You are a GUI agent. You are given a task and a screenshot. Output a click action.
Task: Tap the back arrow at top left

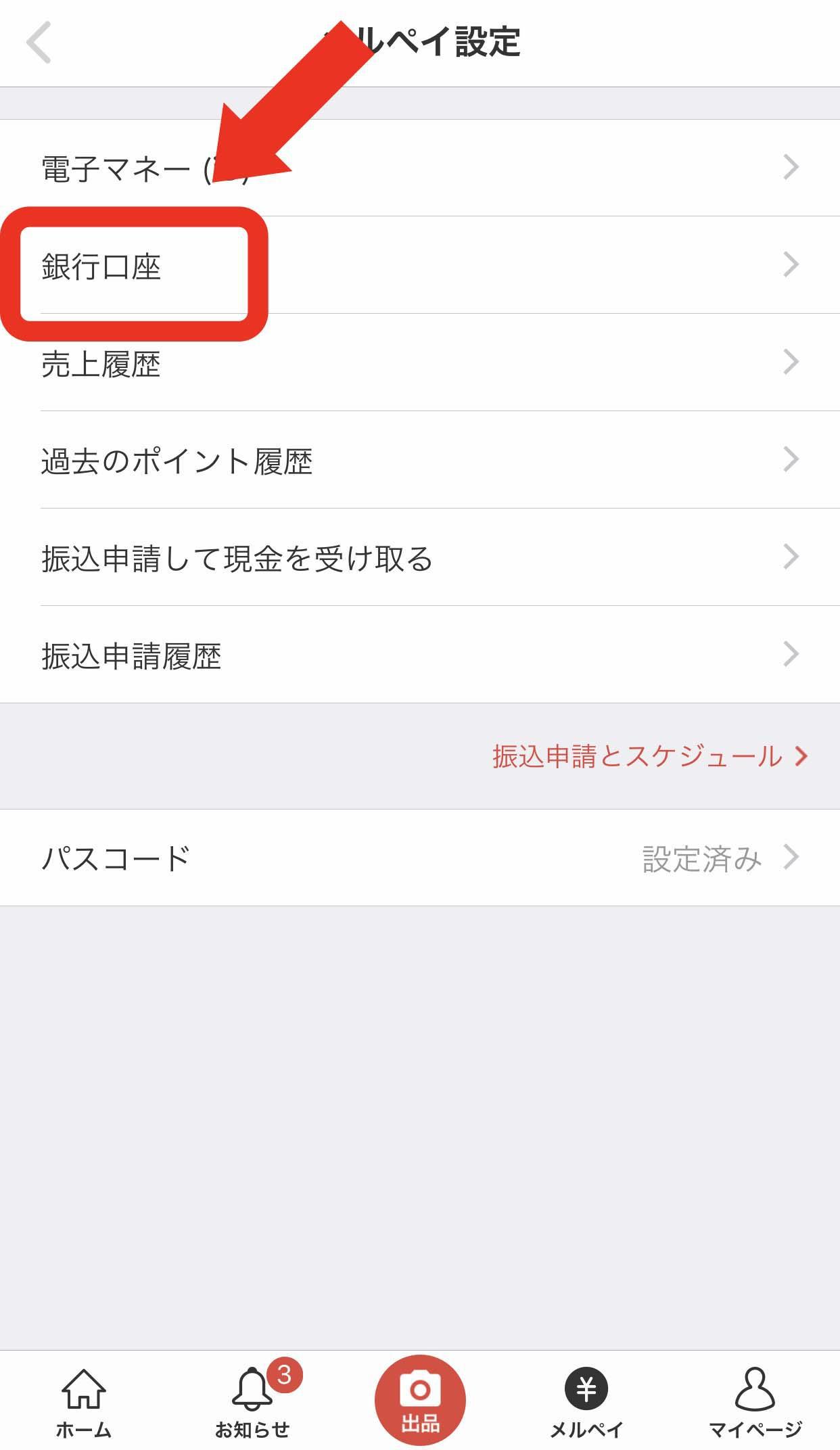click(37, 43)
